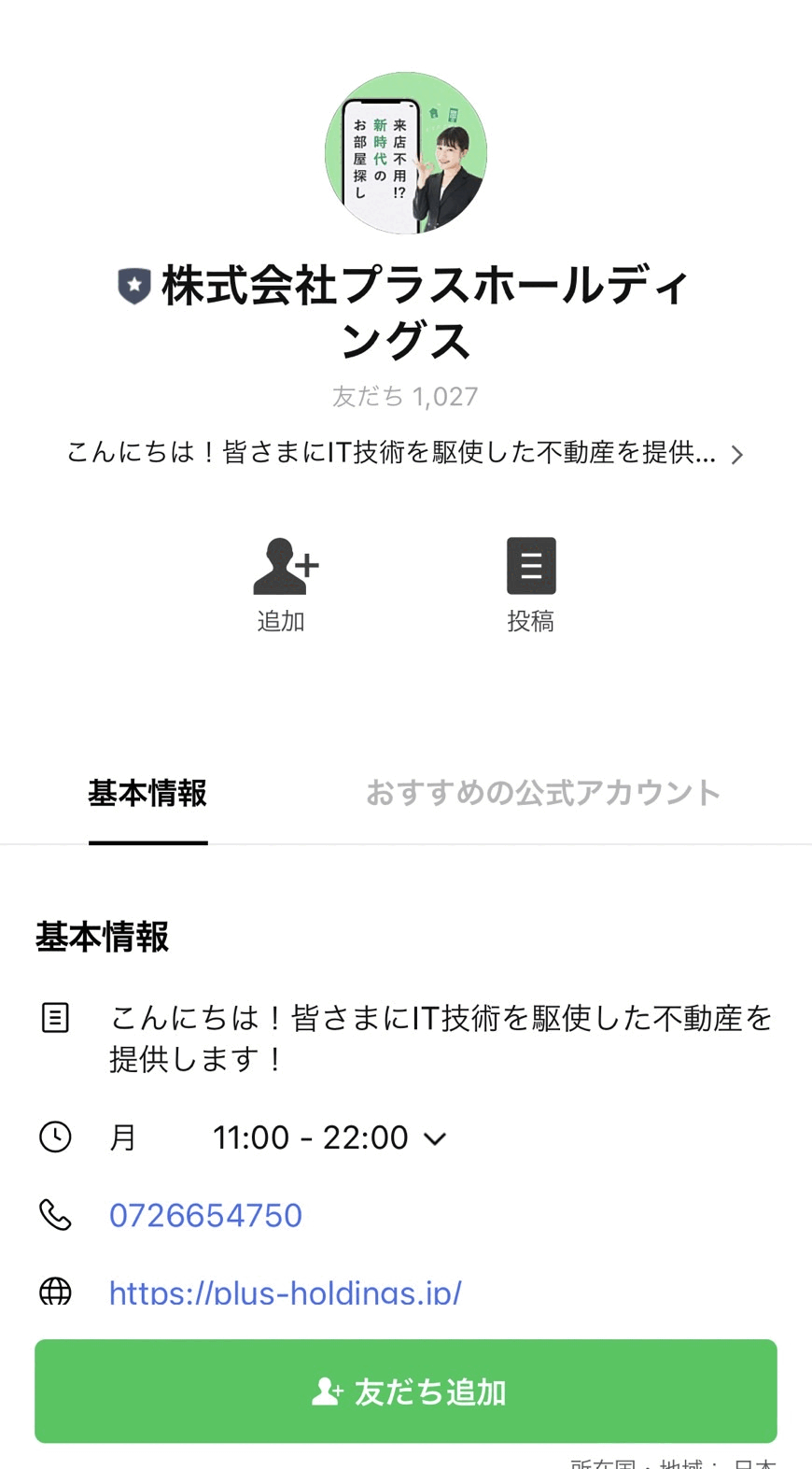This screenshot has width=812, height=1469.
Task: Open the full status message with the chevron
Action: pos(736,455)
